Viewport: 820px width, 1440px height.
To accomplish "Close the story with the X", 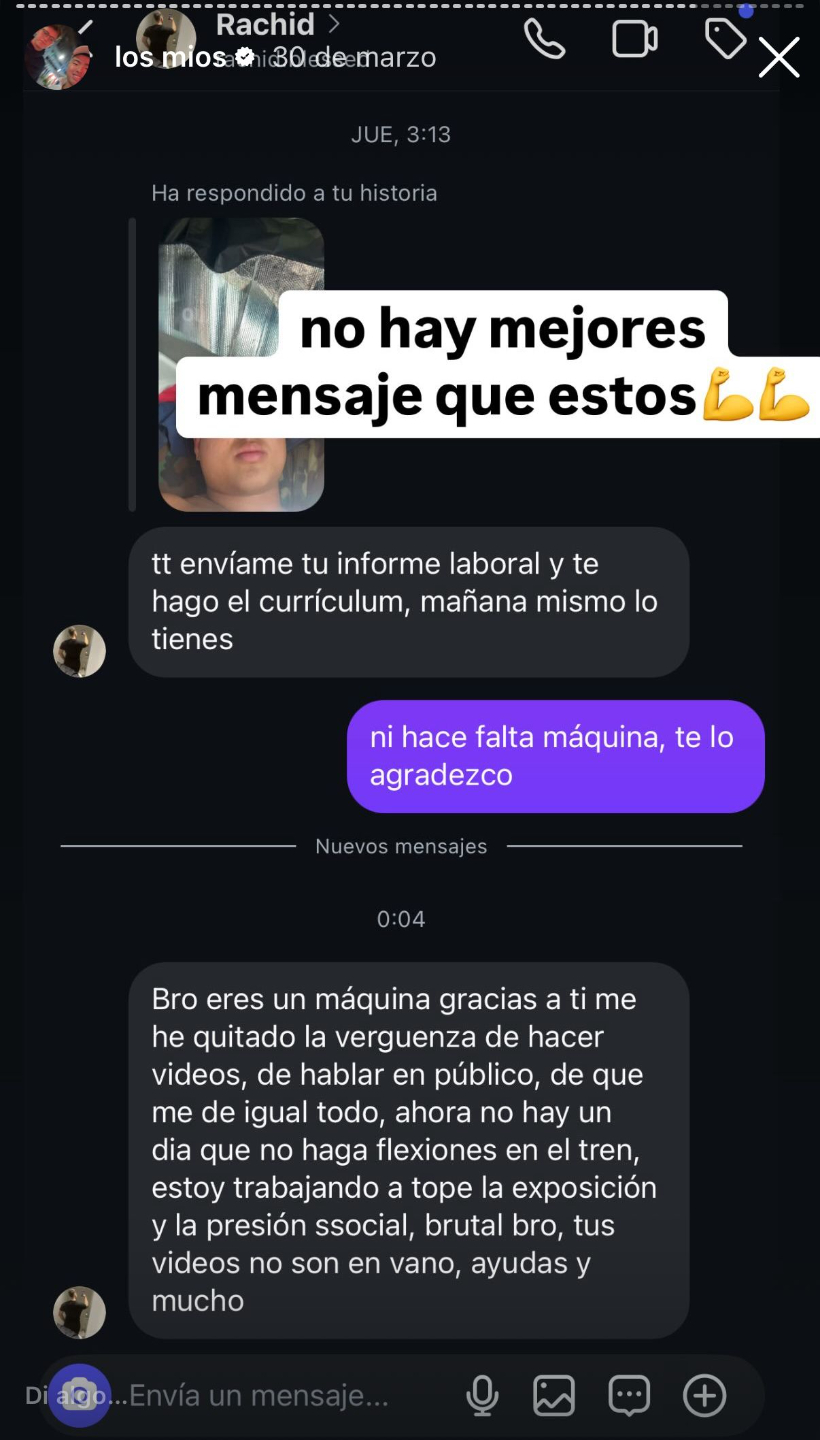I will pyautogui.click(x=779, y=58).
